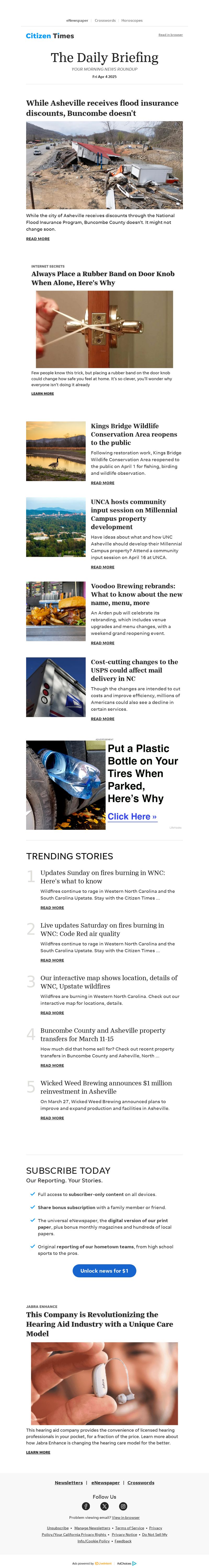This screenshot has width=209, height=1568.
Task: Read more about USPS cost-cutting changes
Action: pos(103,718)
